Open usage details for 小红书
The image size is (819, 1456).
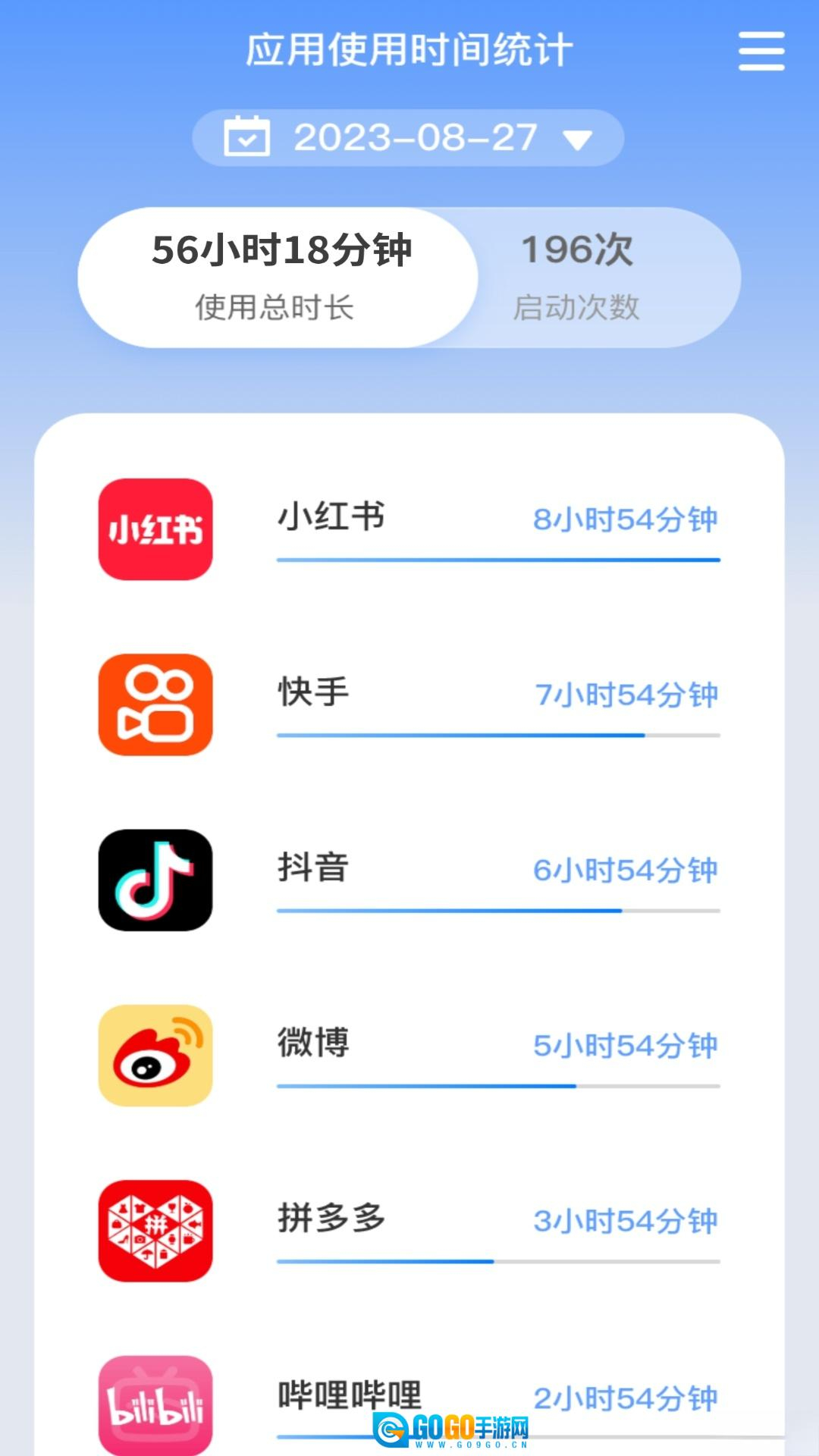(x=409, y=529)
